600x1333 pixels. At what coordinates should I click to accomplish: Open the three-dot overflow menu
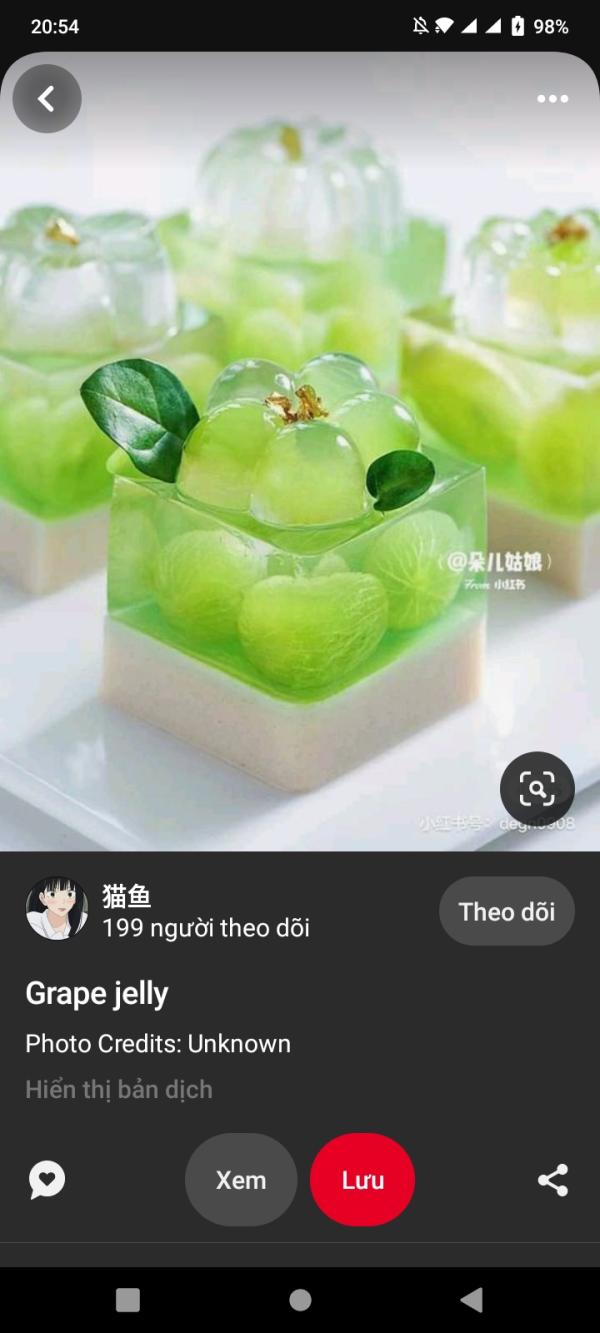552,98
